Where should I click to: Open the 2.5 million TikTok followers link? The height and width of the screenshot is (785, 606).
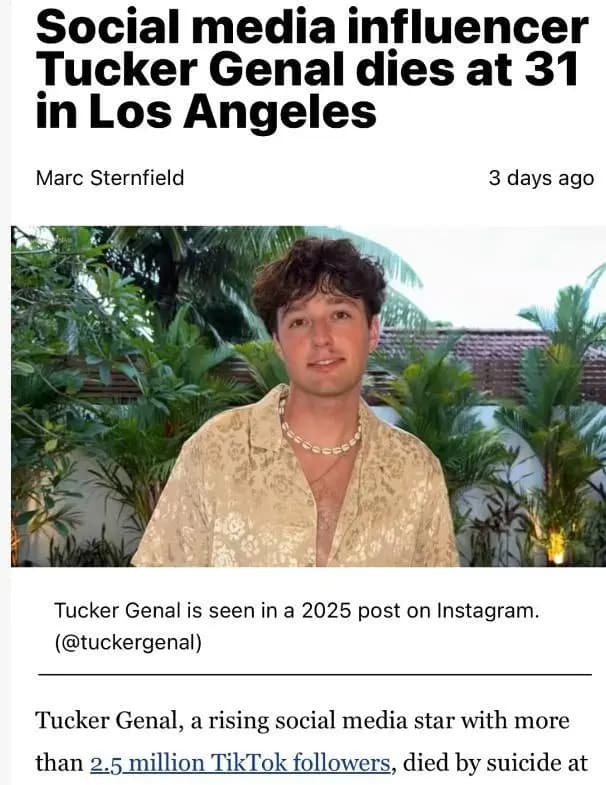point(239,764)
